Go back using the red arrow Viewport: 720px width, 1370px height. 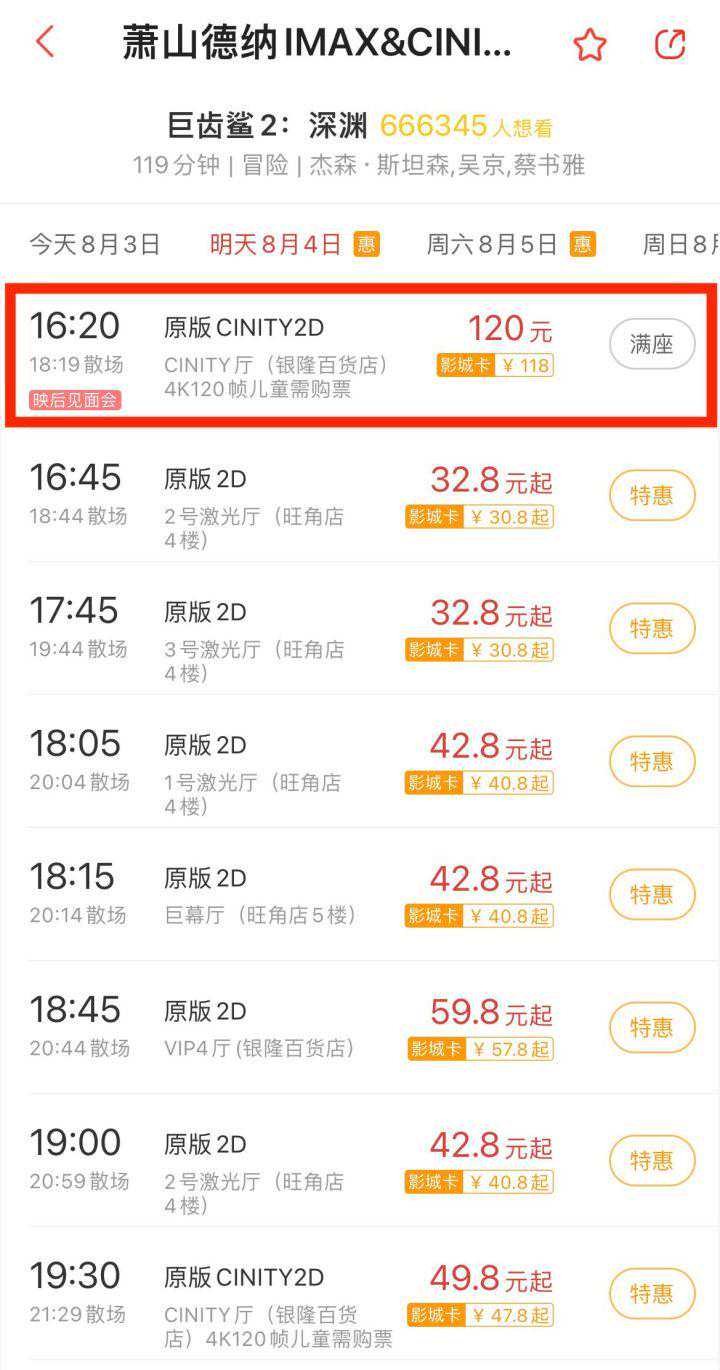(45, 43)
